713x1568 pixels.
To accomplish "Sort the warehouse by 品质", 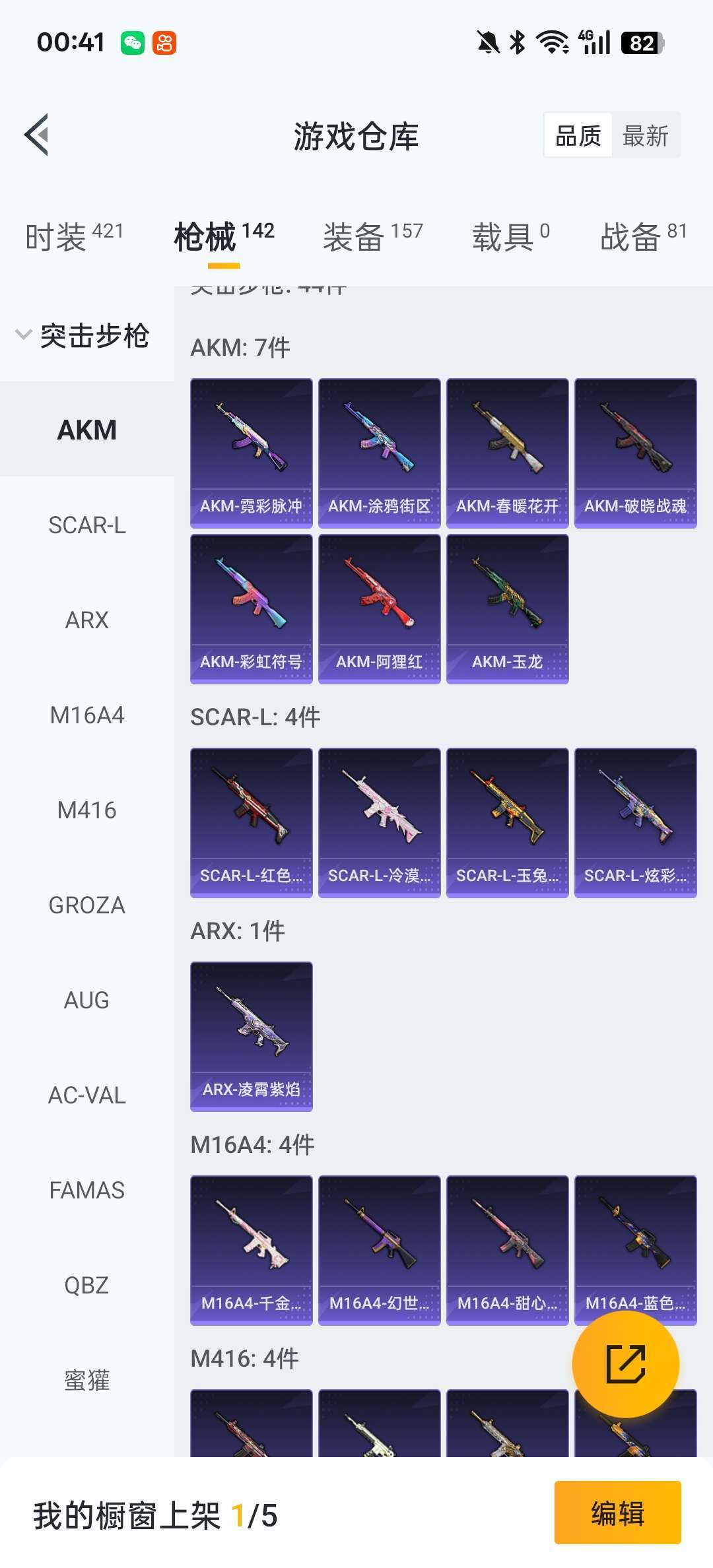I will tap(578, 136).
